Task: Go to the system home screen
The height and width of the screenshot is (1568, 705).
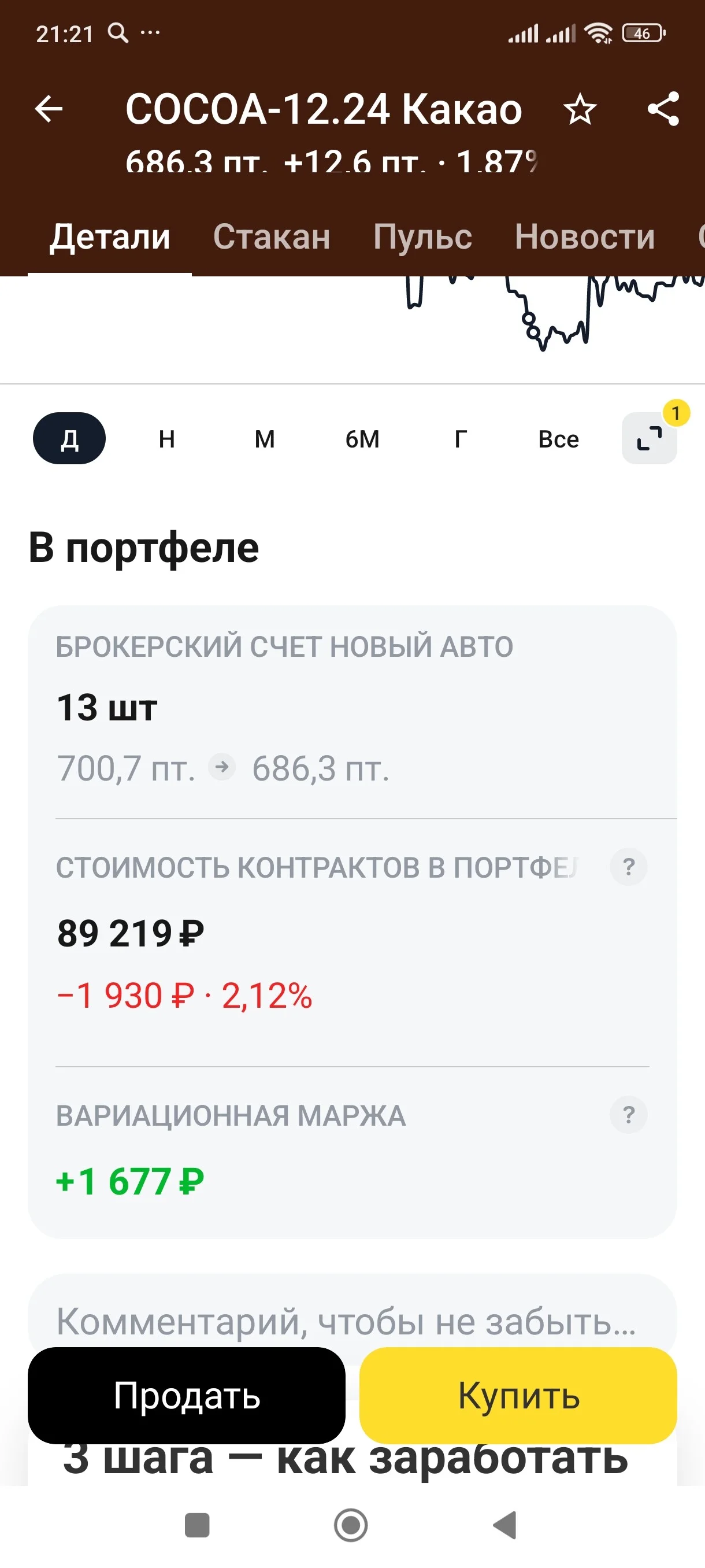Action: [351, 1525]
